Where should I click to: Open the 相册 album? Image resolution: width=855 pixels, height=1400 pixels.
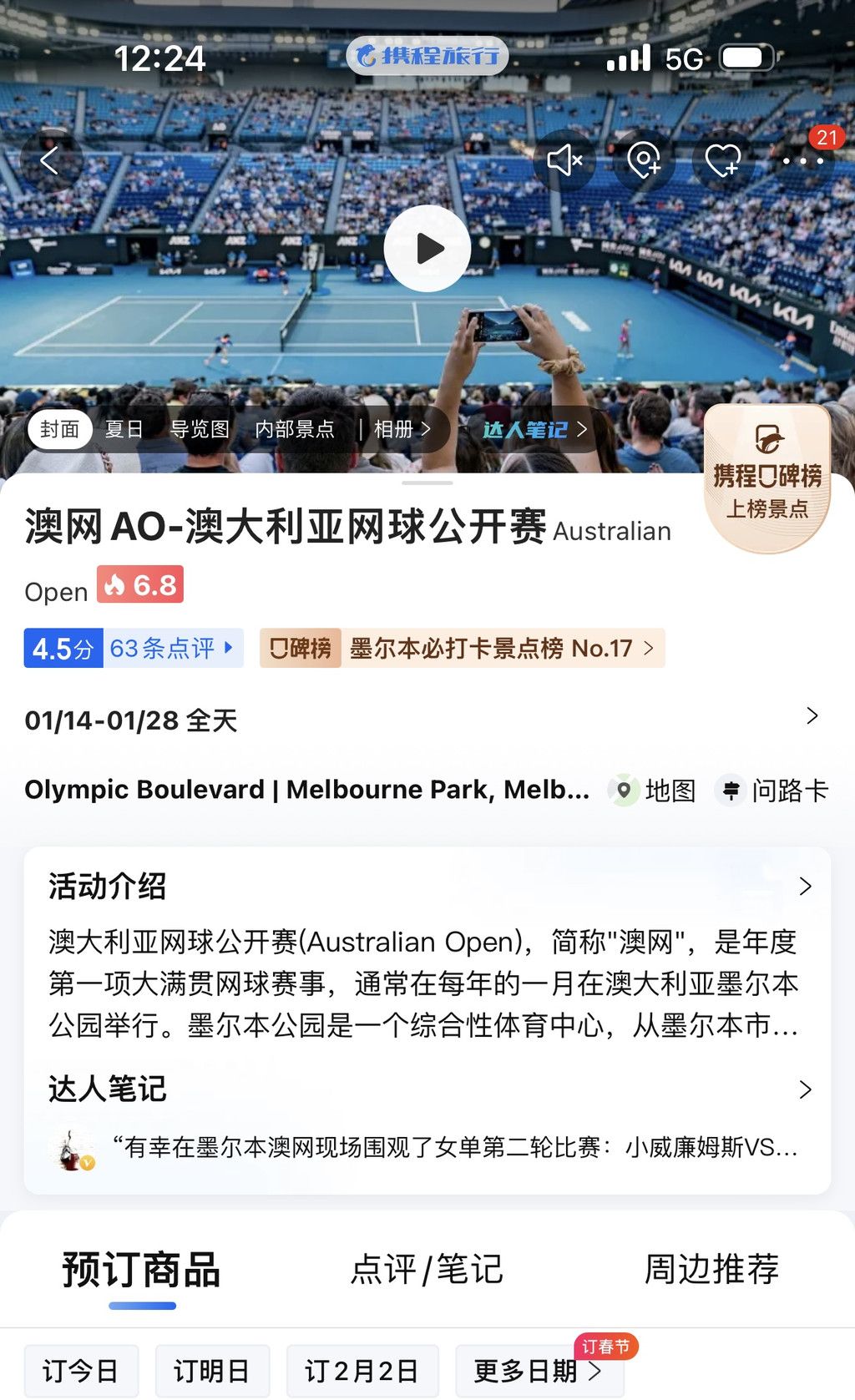point(402,429)
